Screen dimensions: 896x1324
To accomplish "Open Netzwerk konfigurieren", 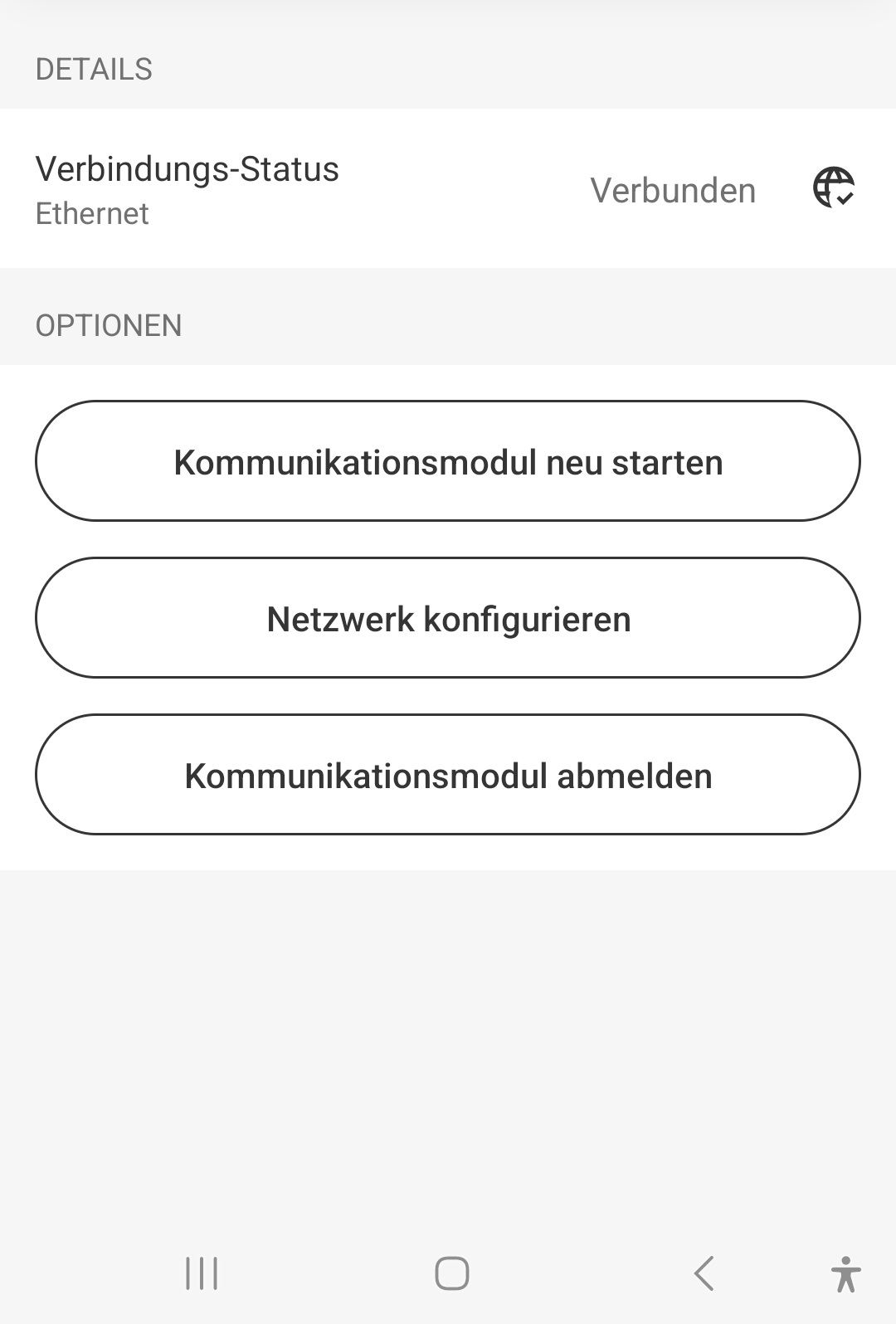I will 448,618.
